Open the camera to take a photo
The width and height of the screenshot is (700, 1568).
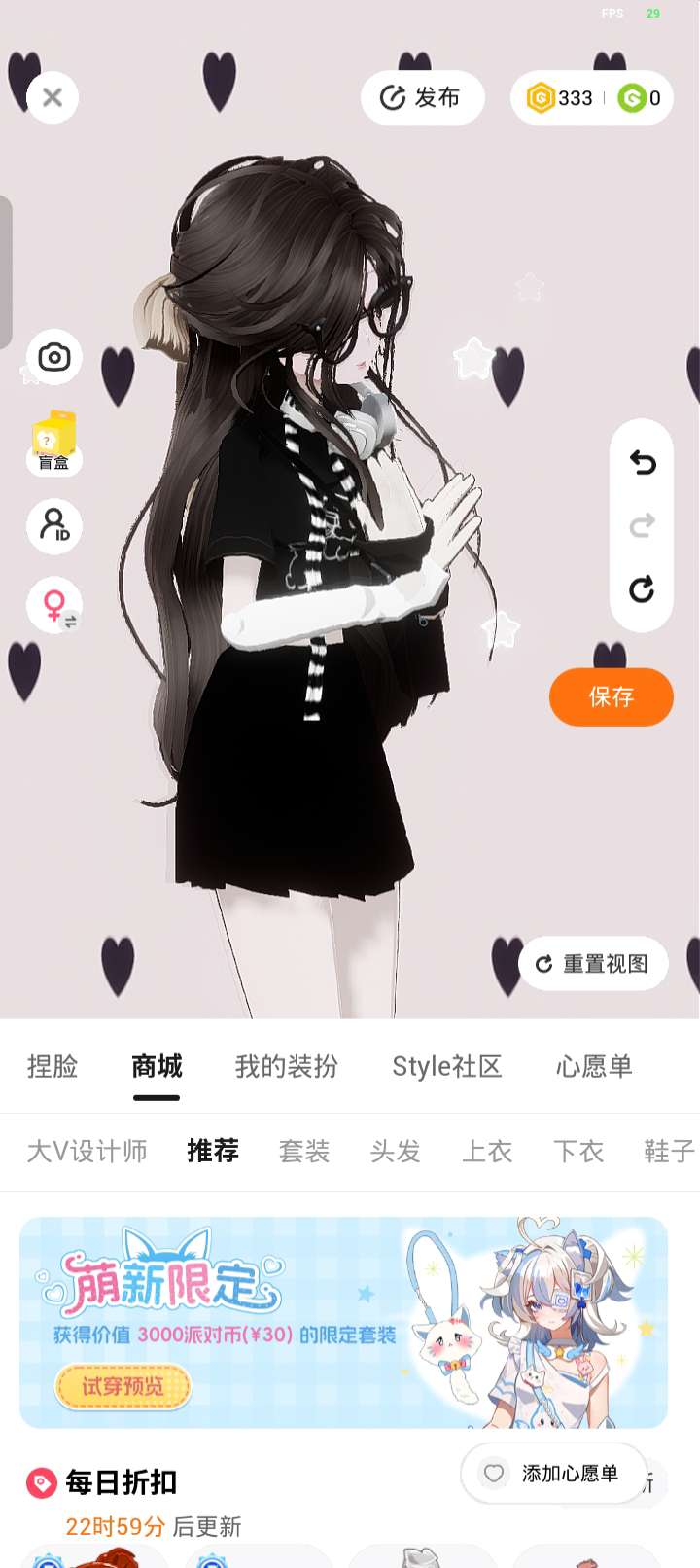tap(54, 357)
